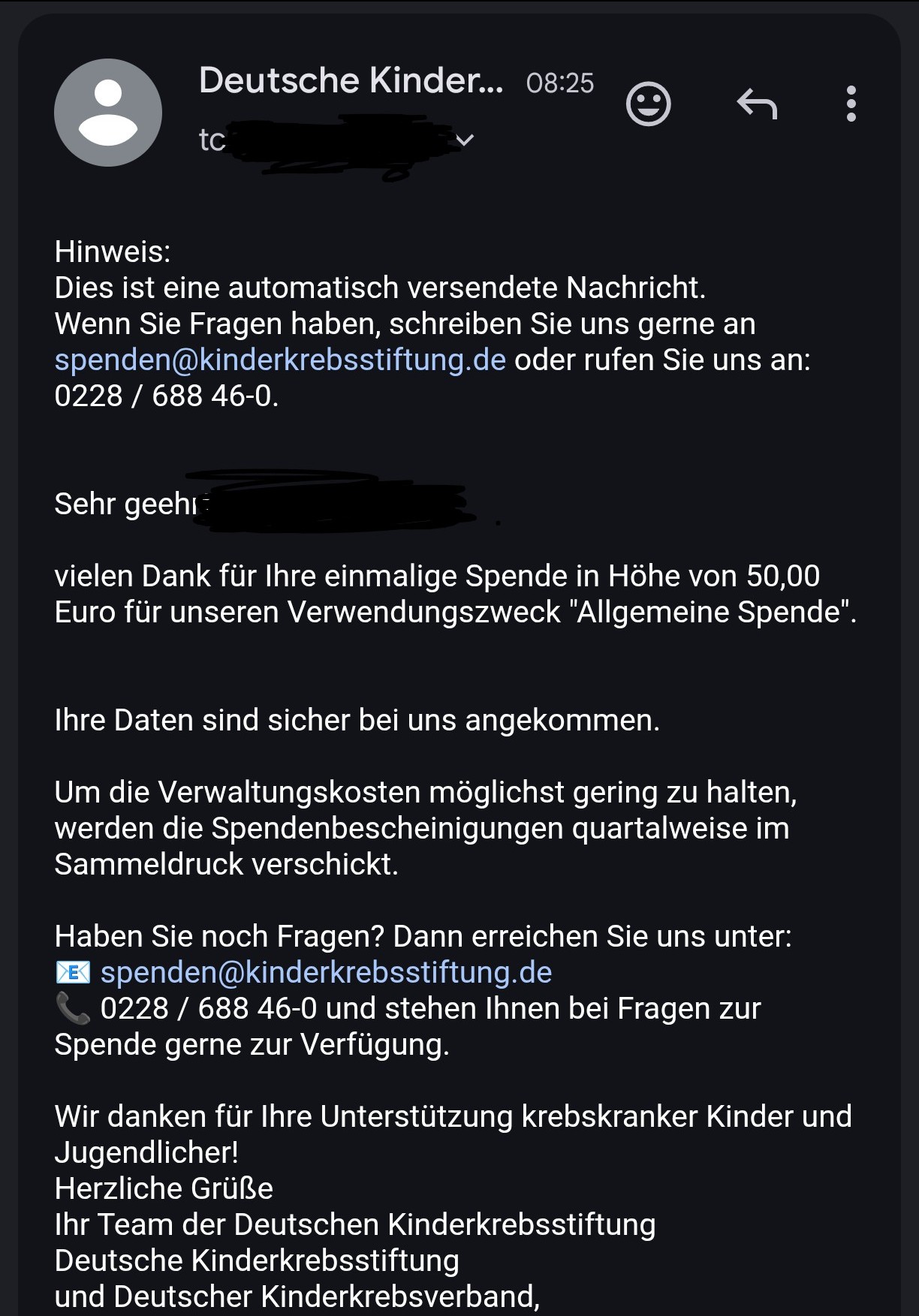
Task: Tap spenden@kinderkrebsstiftung.de link in the Hinweis section
Action: 280,360
